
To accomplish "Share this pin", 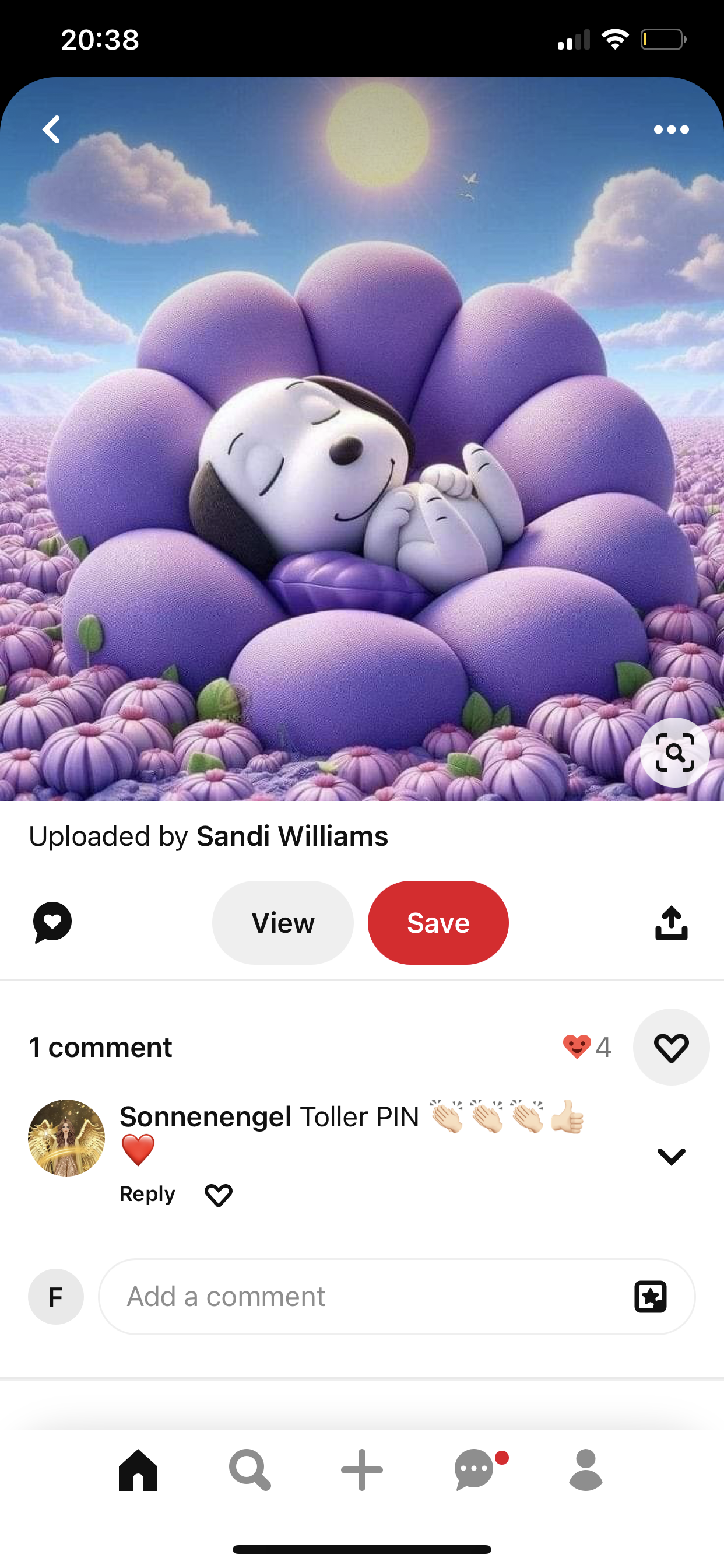I will click(x=670, y=923).
